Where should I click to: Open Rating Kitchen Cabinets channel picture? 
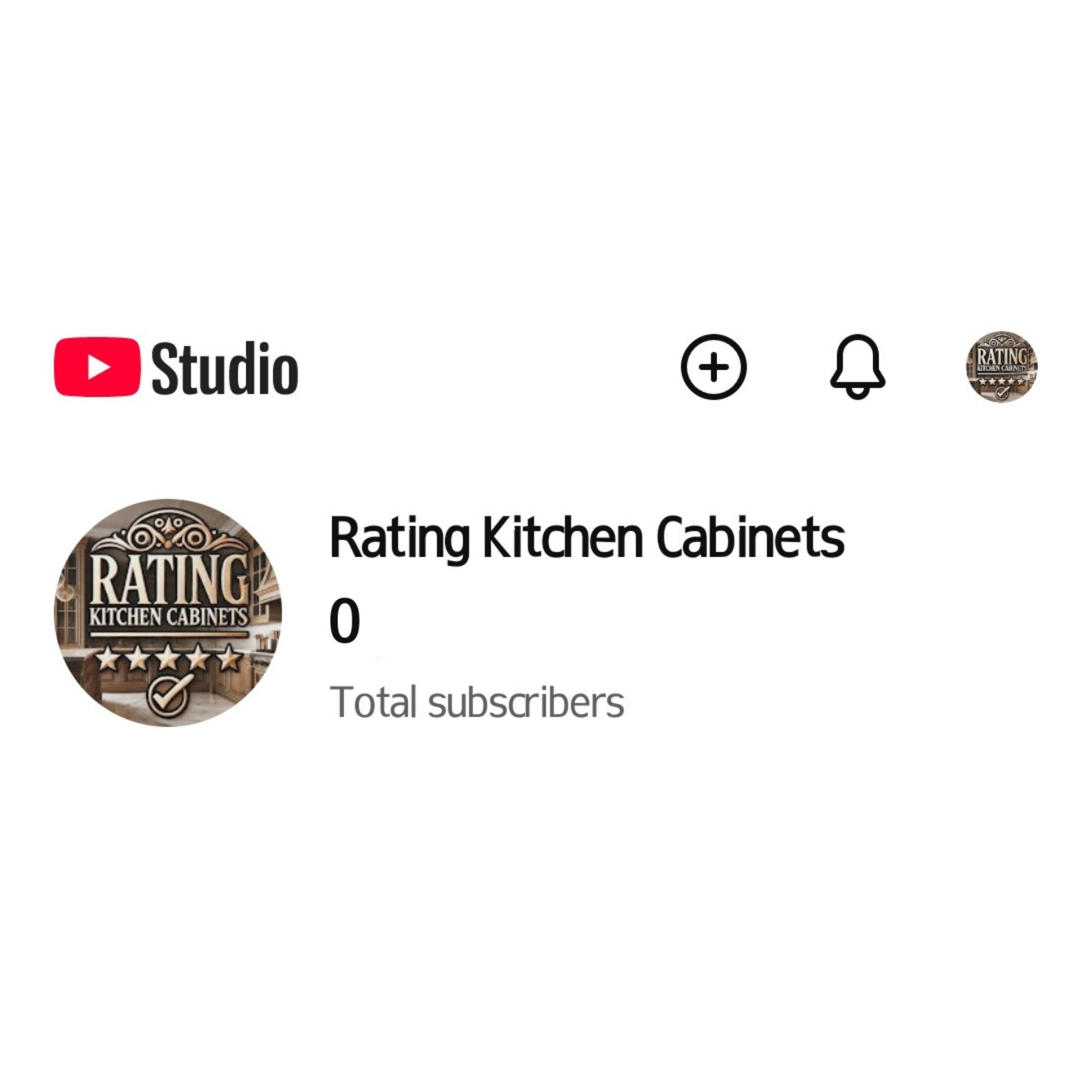[x=167, y=613]
